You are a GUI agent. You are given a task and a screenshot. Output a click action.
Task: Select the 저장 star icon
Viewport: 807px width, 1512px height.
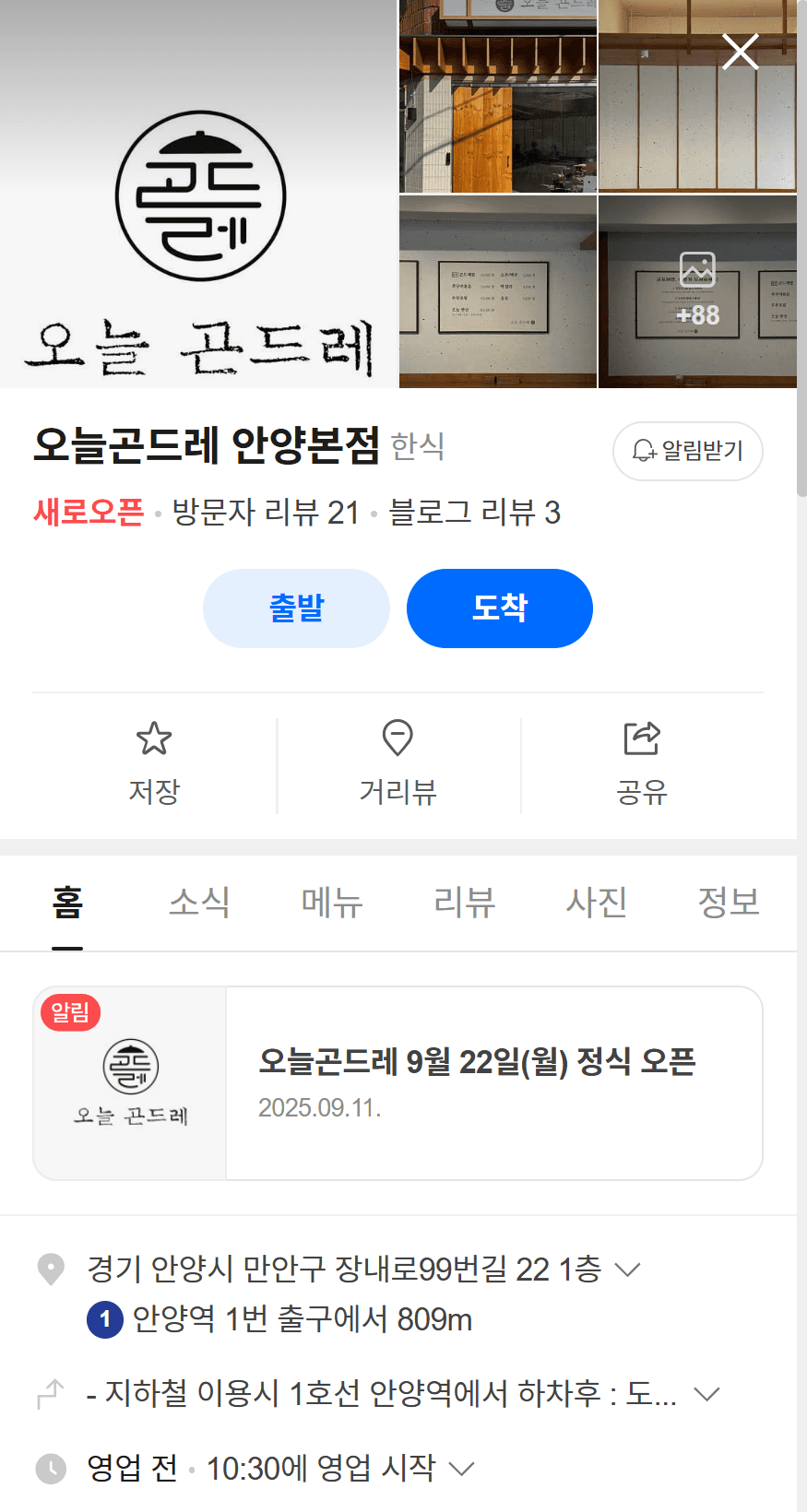(154, 739)
